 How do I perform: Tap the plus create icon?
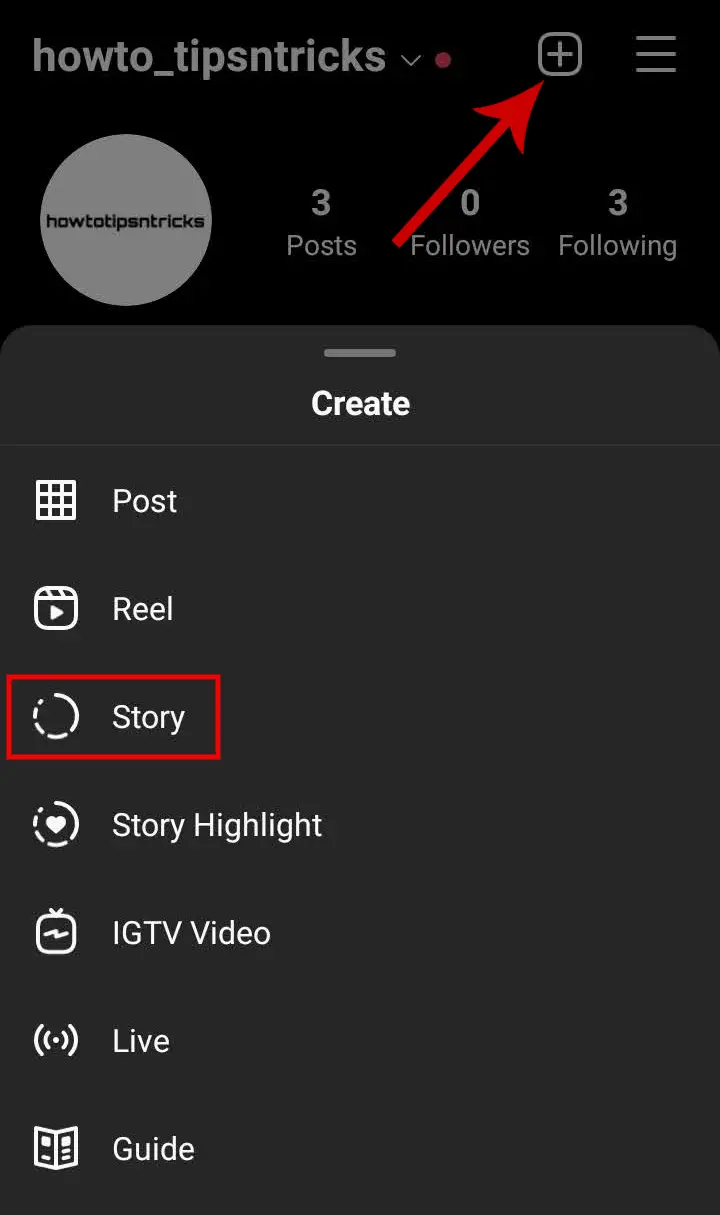click(560, 54)
